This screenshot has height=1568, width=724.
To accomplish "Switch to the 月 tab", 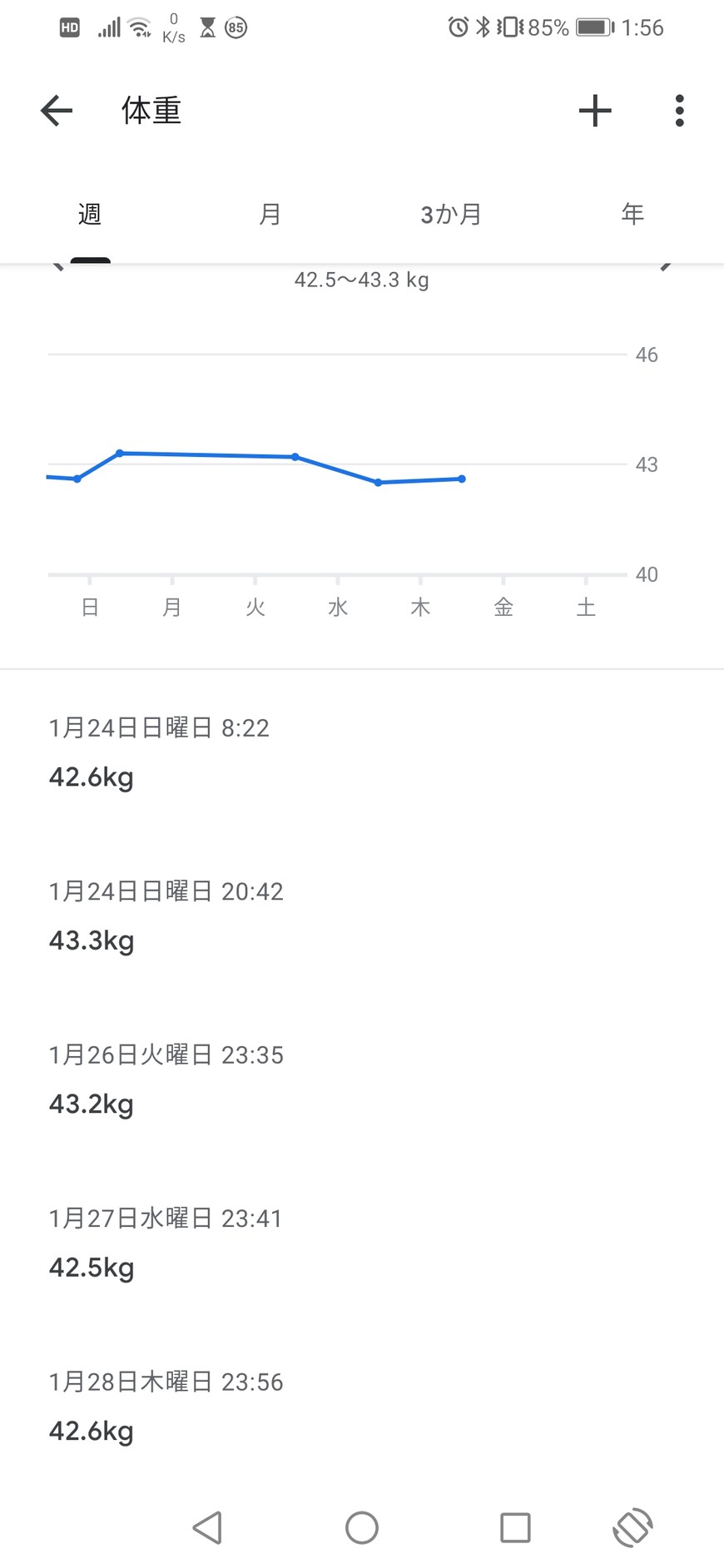I will click(x=270, y=215).
